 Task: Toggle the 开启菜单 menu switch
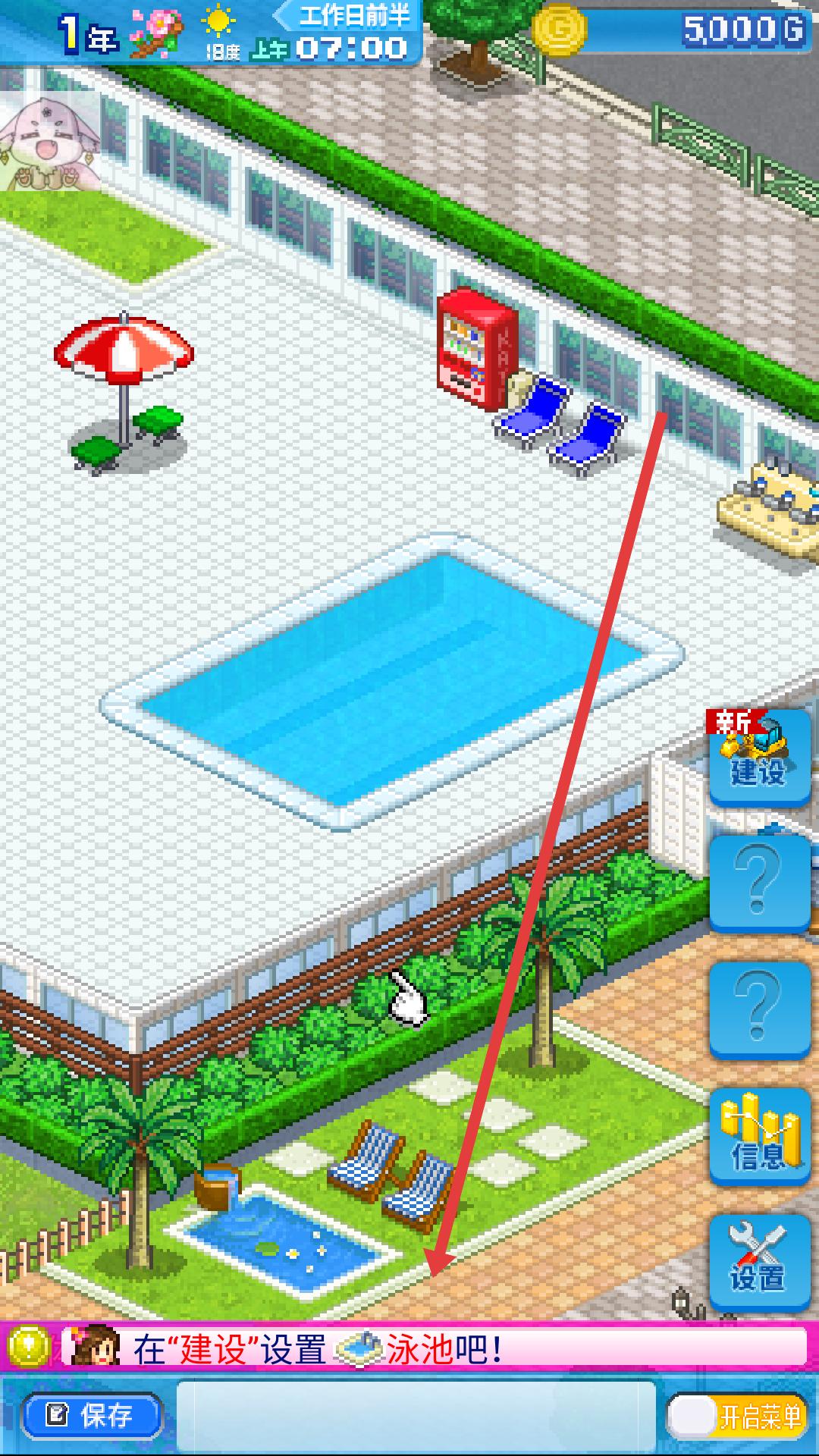tap(737, 1415)
